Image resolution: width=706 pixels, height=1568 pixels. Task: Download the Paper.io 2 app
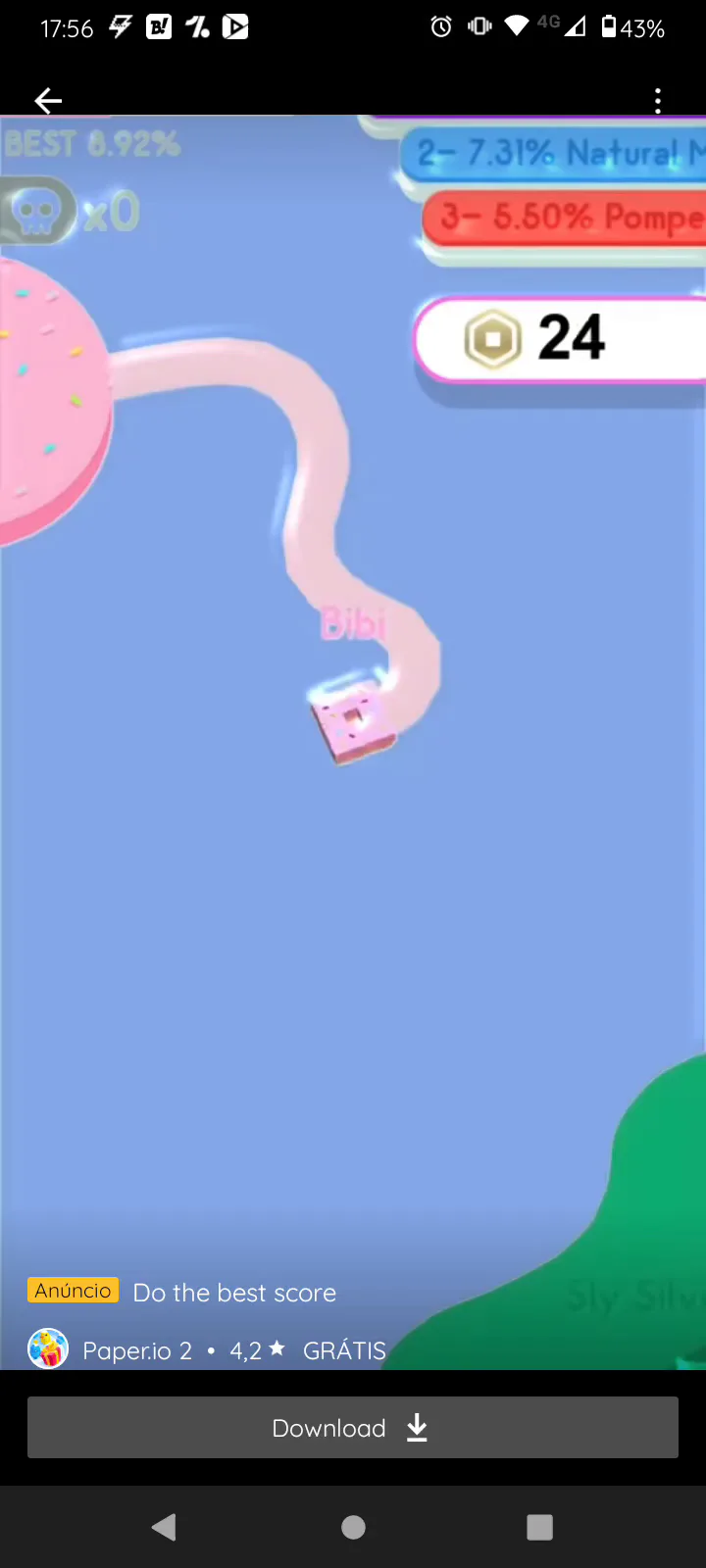(x=352, y=1428)
